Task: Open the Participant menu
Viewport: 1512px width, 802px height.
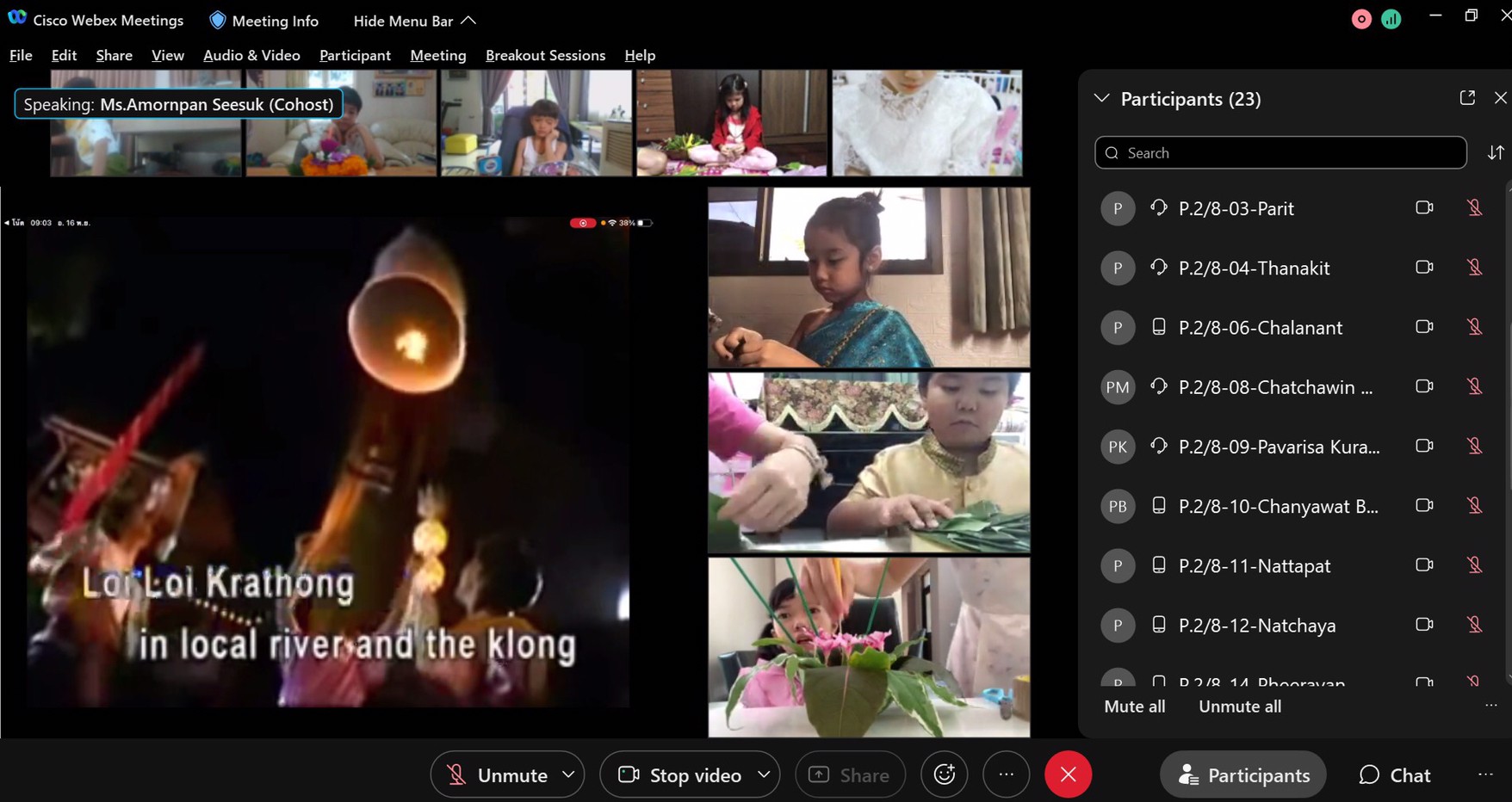Action: 355,55
